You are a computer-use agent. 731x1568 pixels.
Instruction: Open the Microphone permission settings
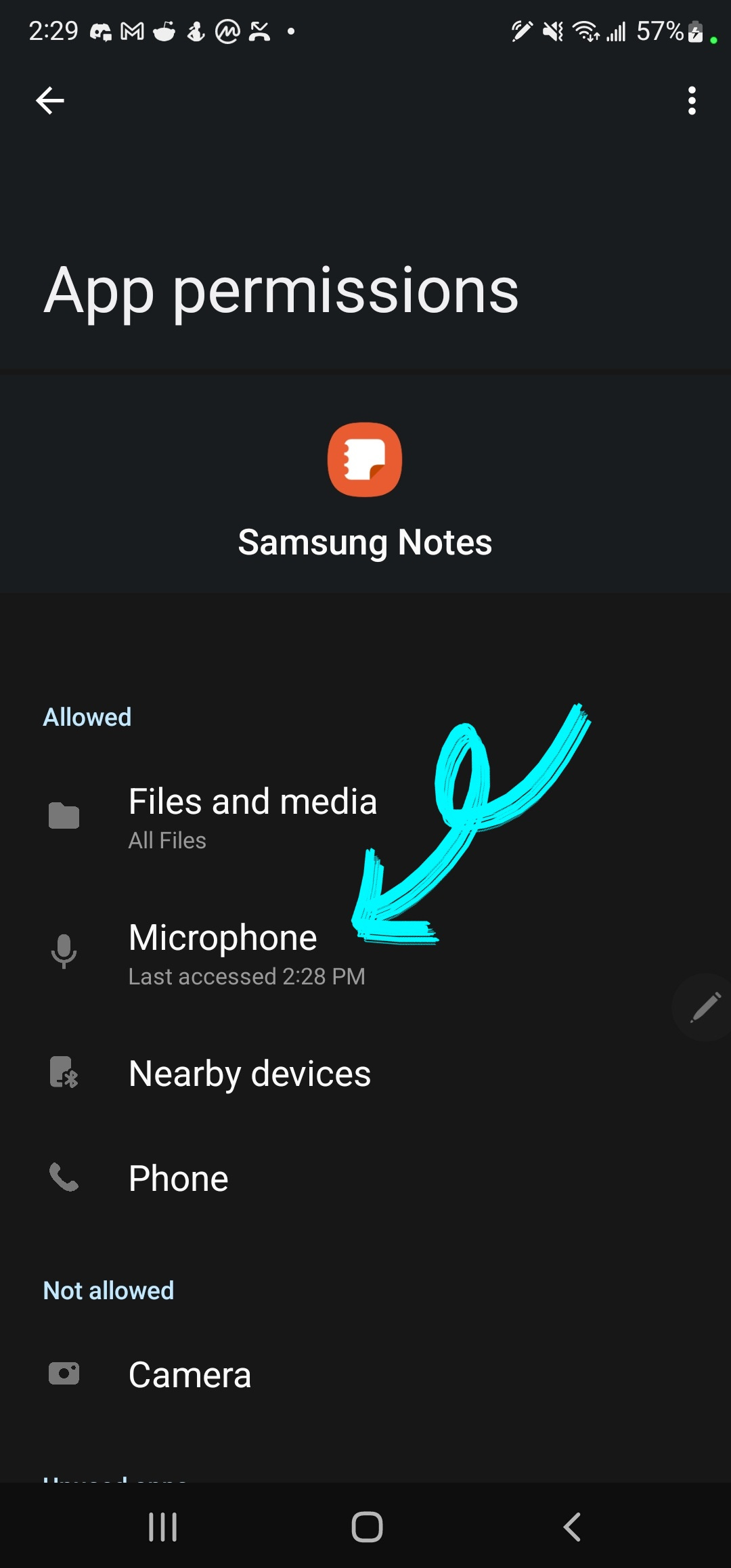click(x=365, y=953)
